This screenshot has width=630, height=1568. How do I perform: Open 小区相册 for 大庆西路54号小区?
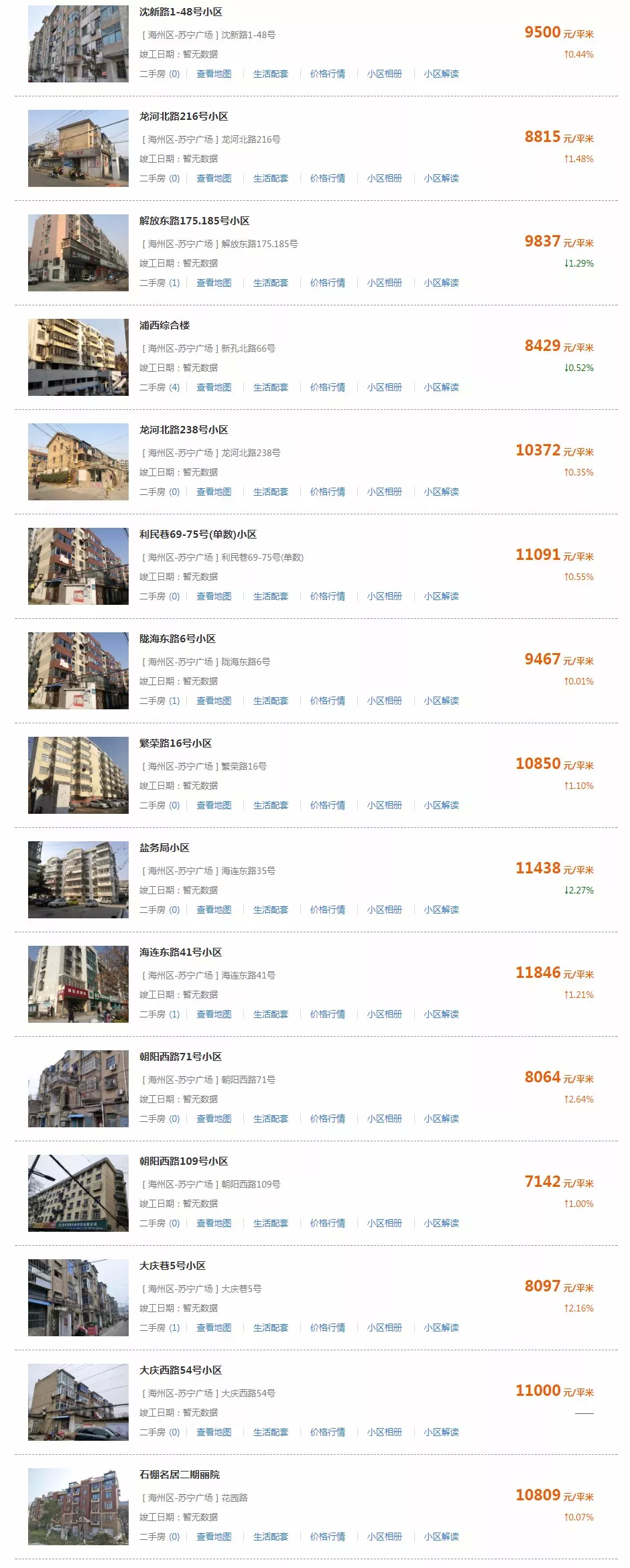click(384, 1432)
